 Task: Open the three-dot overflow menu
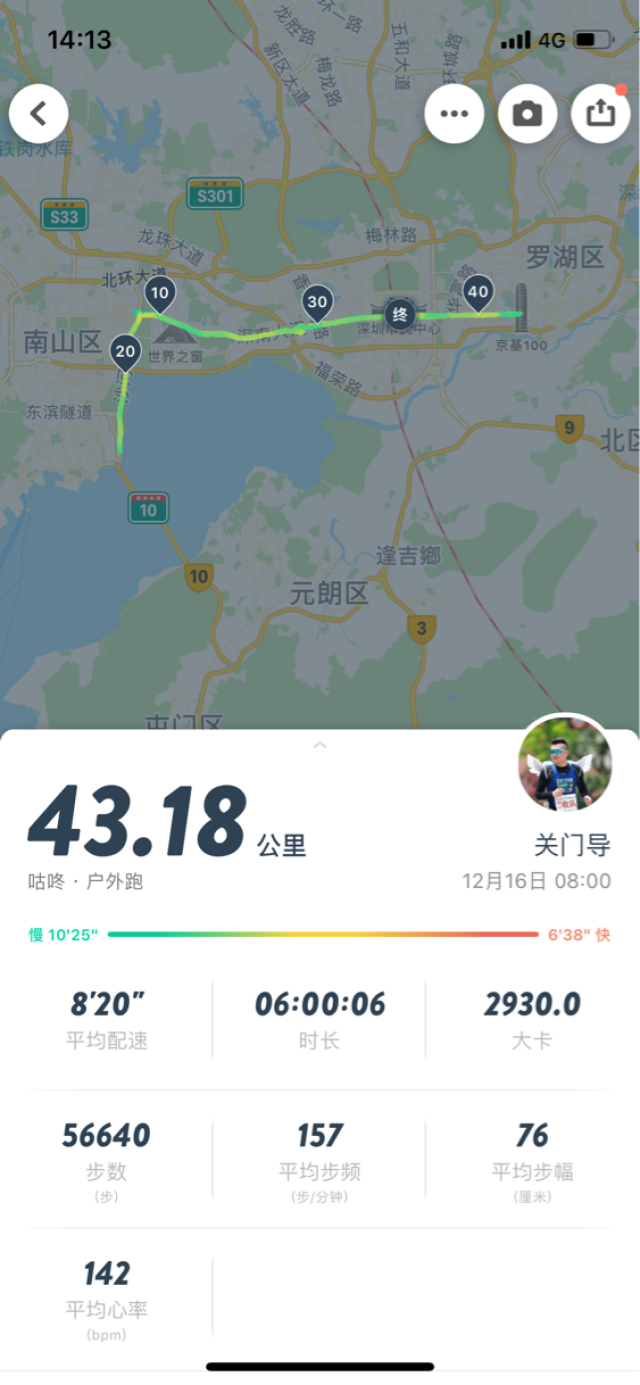(454, 114)
